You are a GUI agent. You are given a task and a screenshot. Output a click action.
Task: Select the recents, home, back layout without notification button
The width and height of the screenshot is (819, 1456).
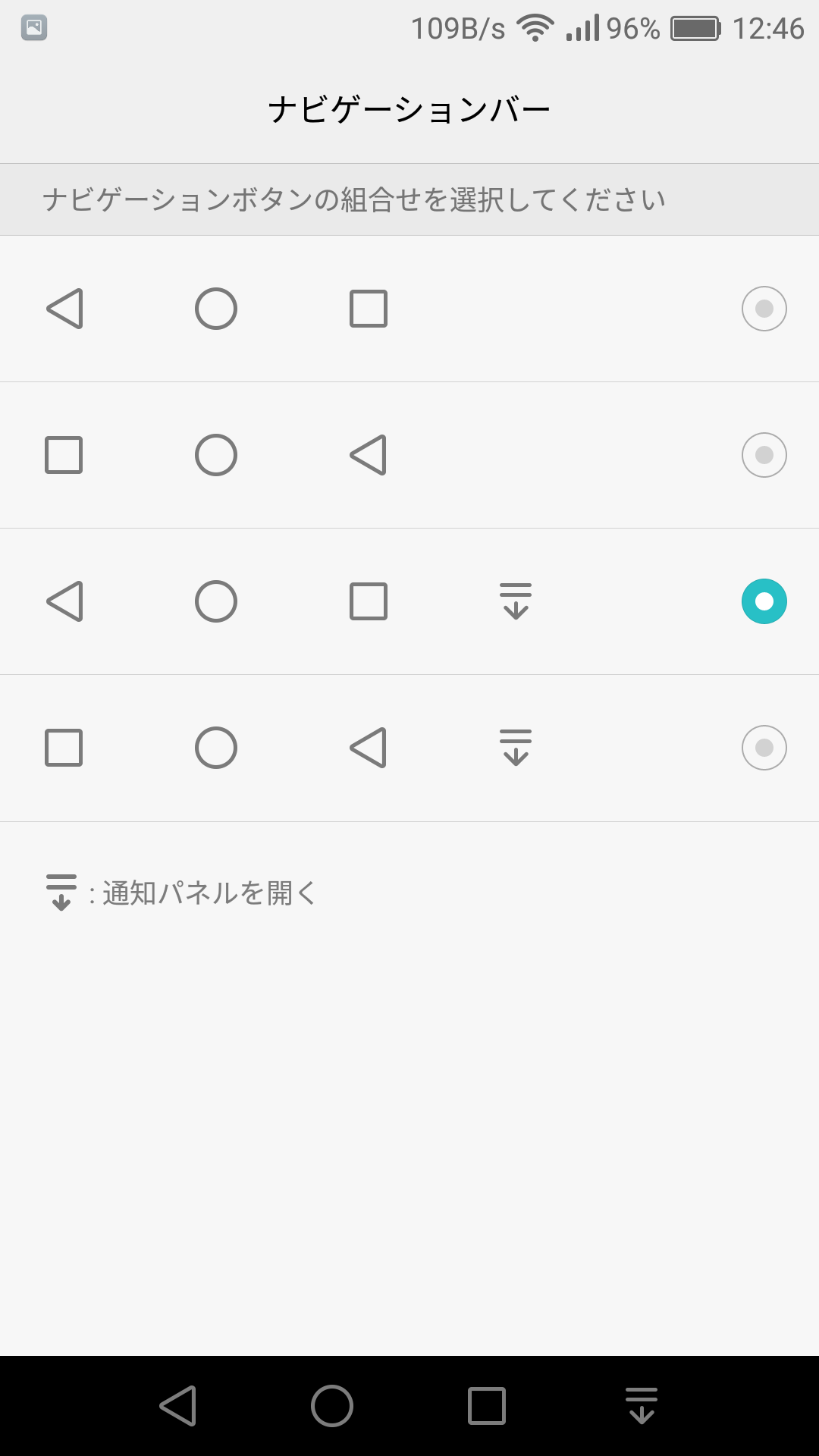click(x=764, y=455)
